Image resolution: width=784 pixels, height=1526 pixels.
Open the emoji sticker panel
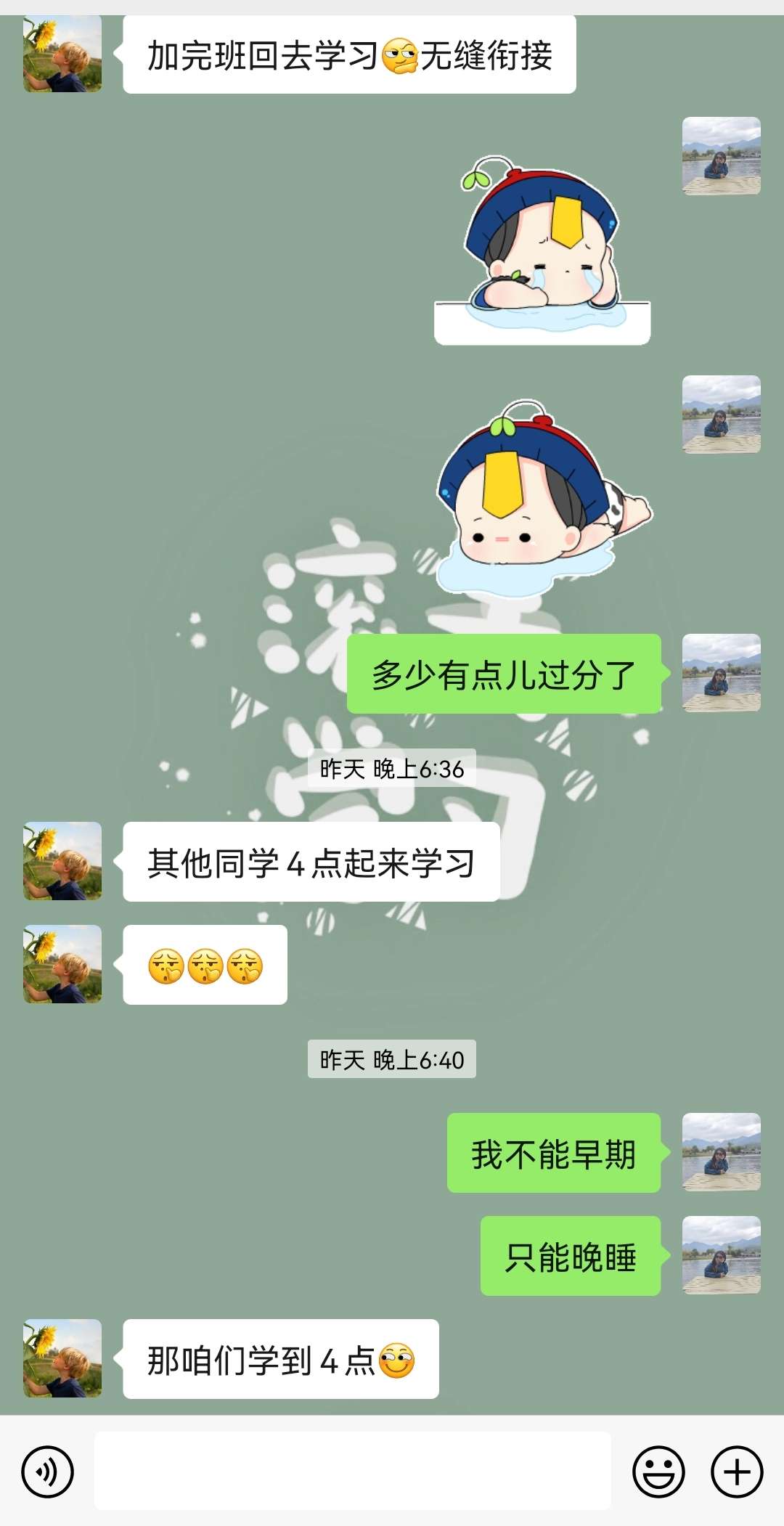(658, 1472)
